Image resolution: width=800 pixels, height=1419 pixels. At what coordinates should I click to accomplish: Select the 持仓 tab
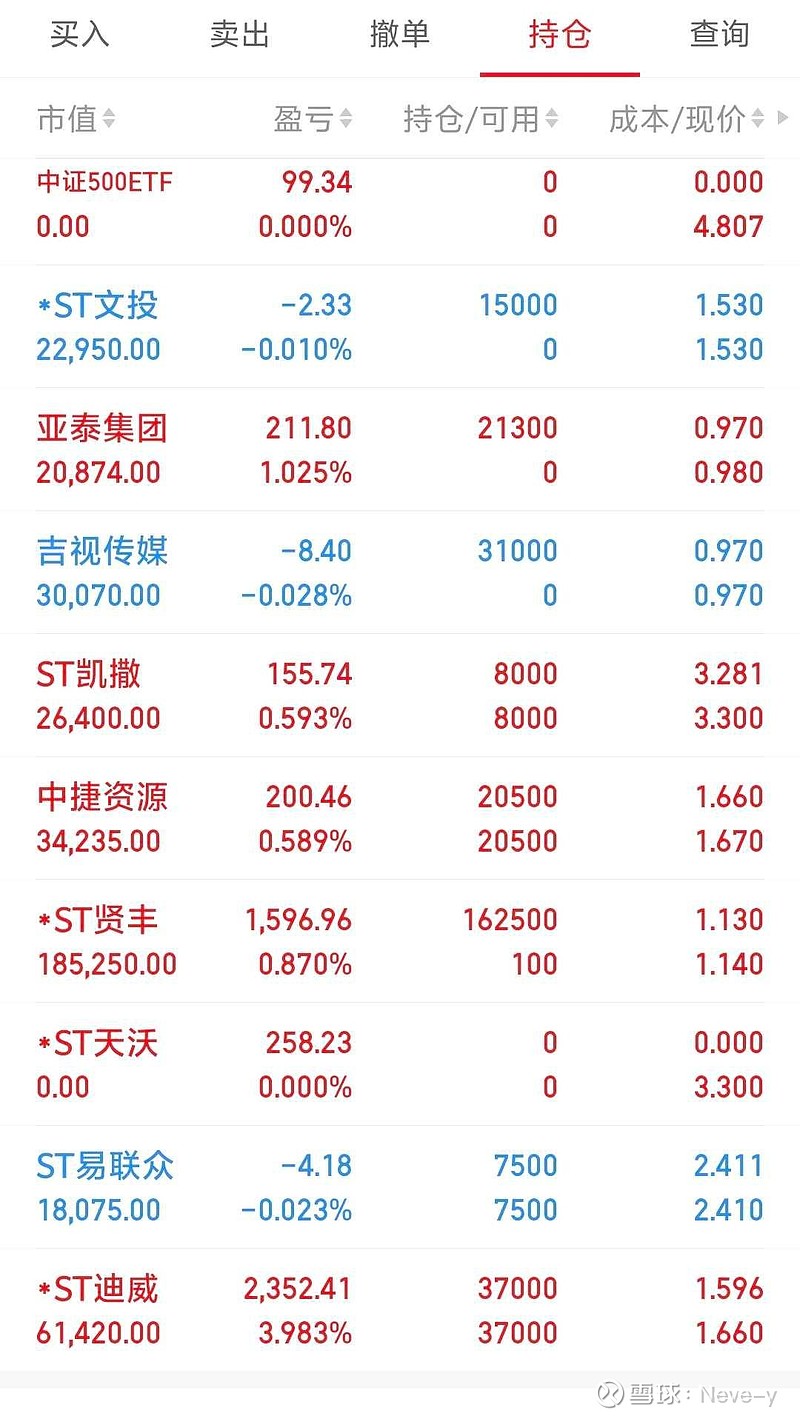pos(560,35)
